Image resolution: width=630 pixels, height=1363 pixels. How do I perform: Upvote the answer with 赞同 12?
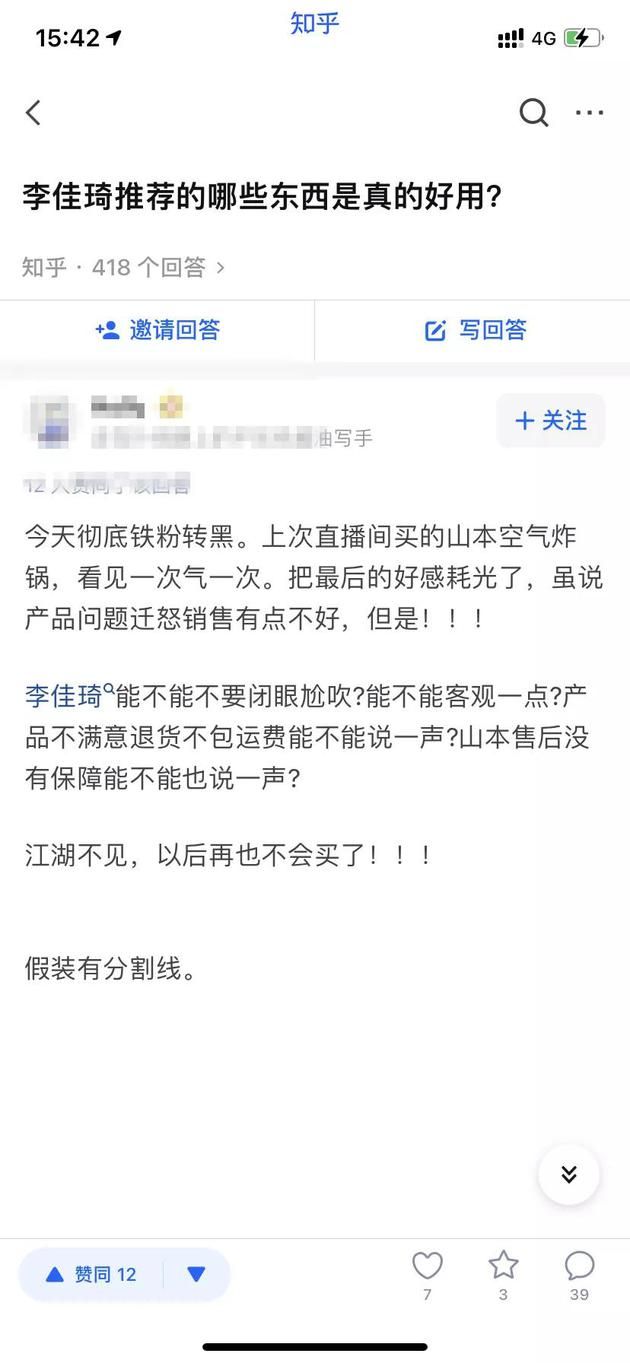click(92, 1275)
